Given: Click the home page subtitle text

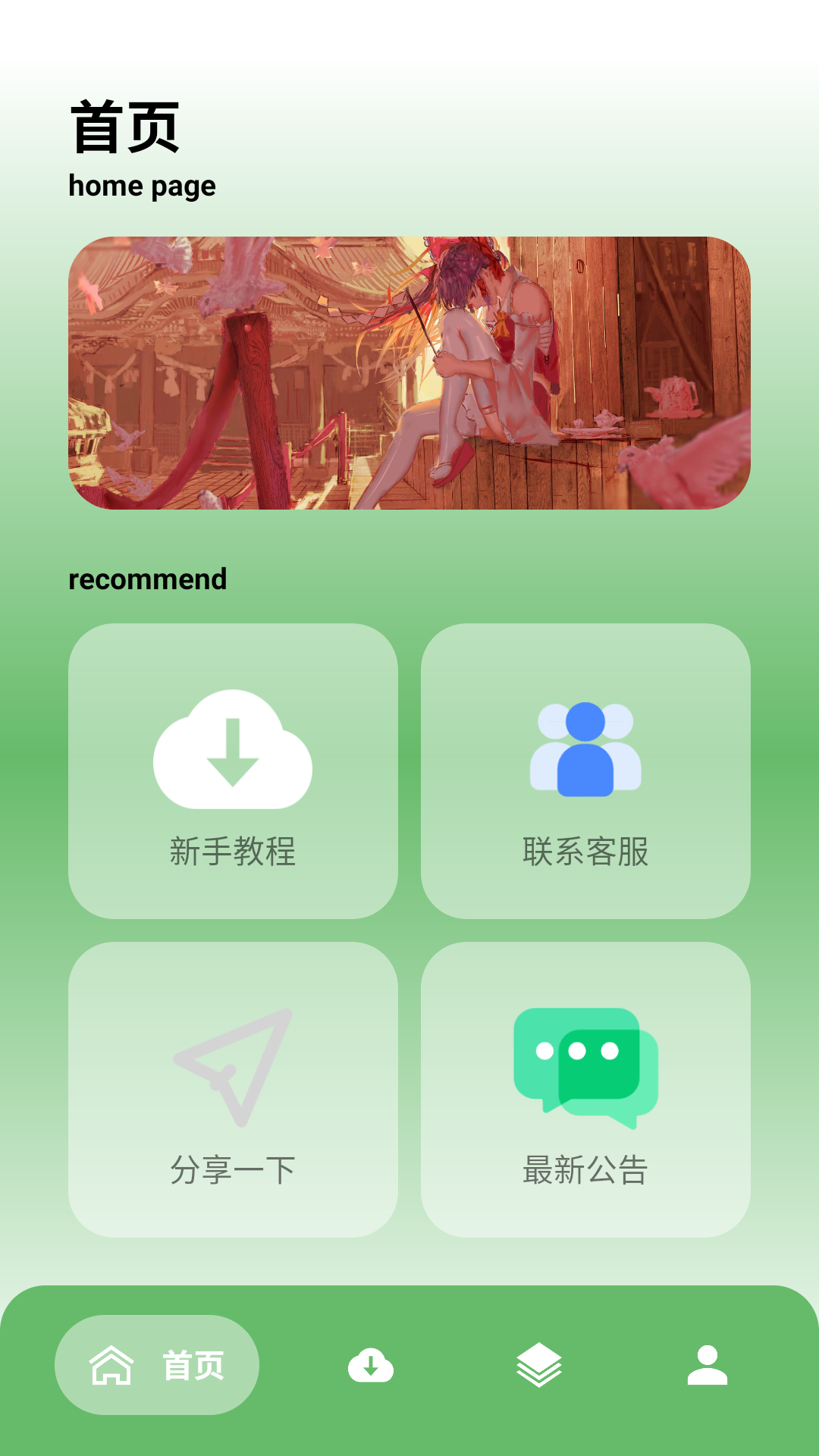Looking at the screenshot, I should point(141,187).
